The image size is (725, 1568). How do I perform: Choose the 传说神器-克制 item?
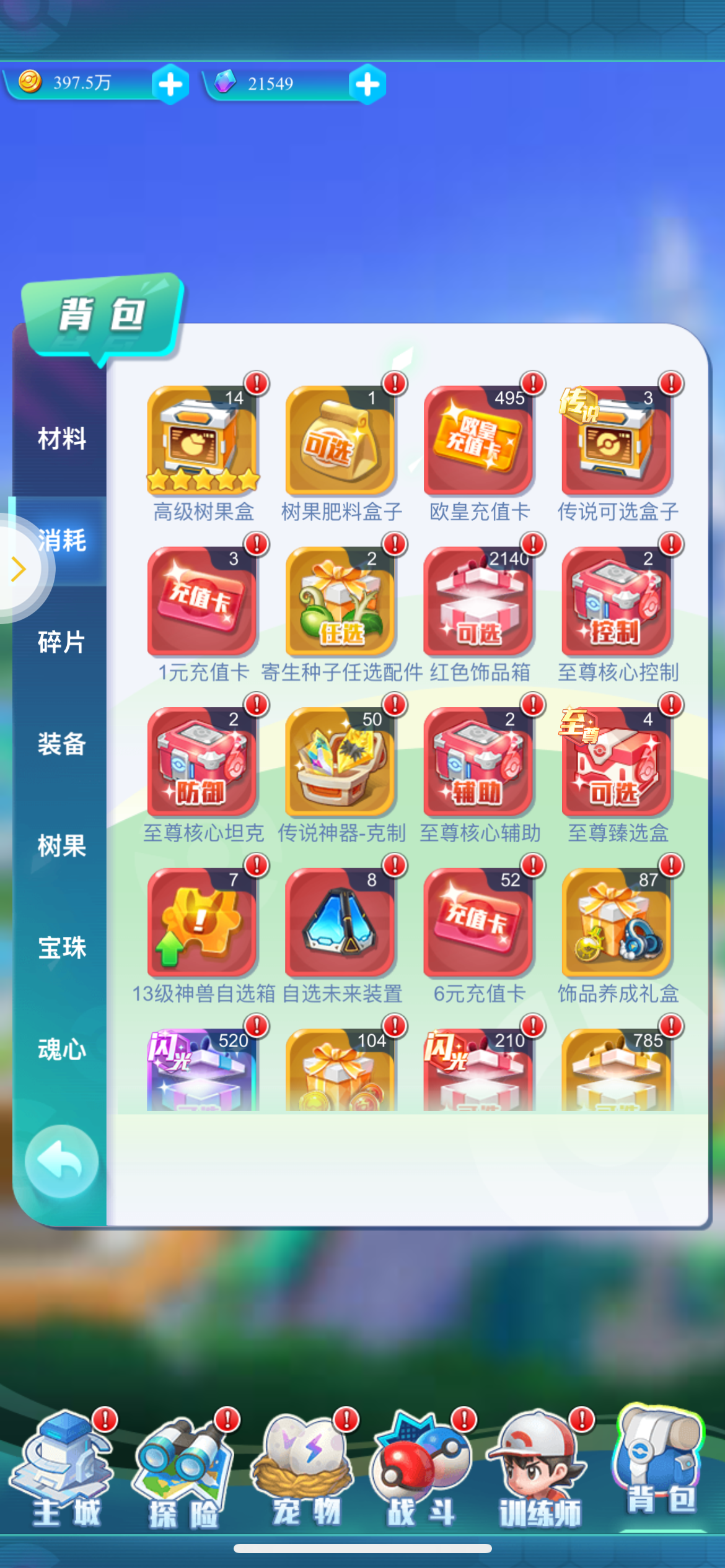(x=340, y=762)
